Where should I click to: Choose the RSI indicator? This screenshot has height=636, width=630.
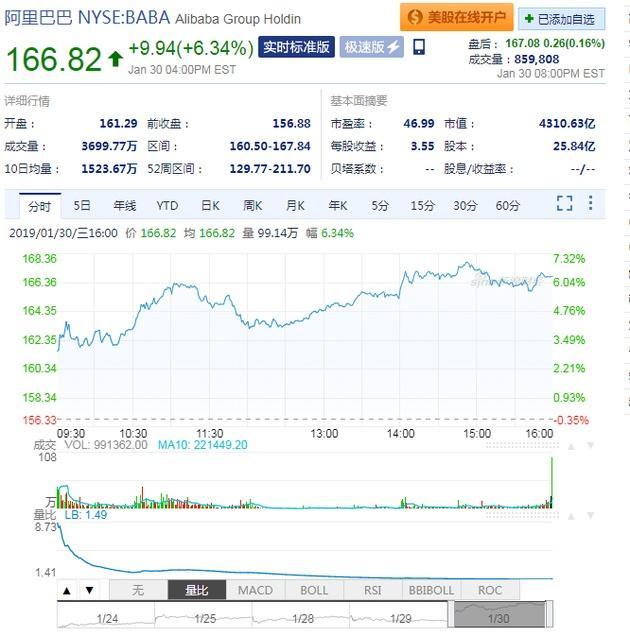pos(372,590)
